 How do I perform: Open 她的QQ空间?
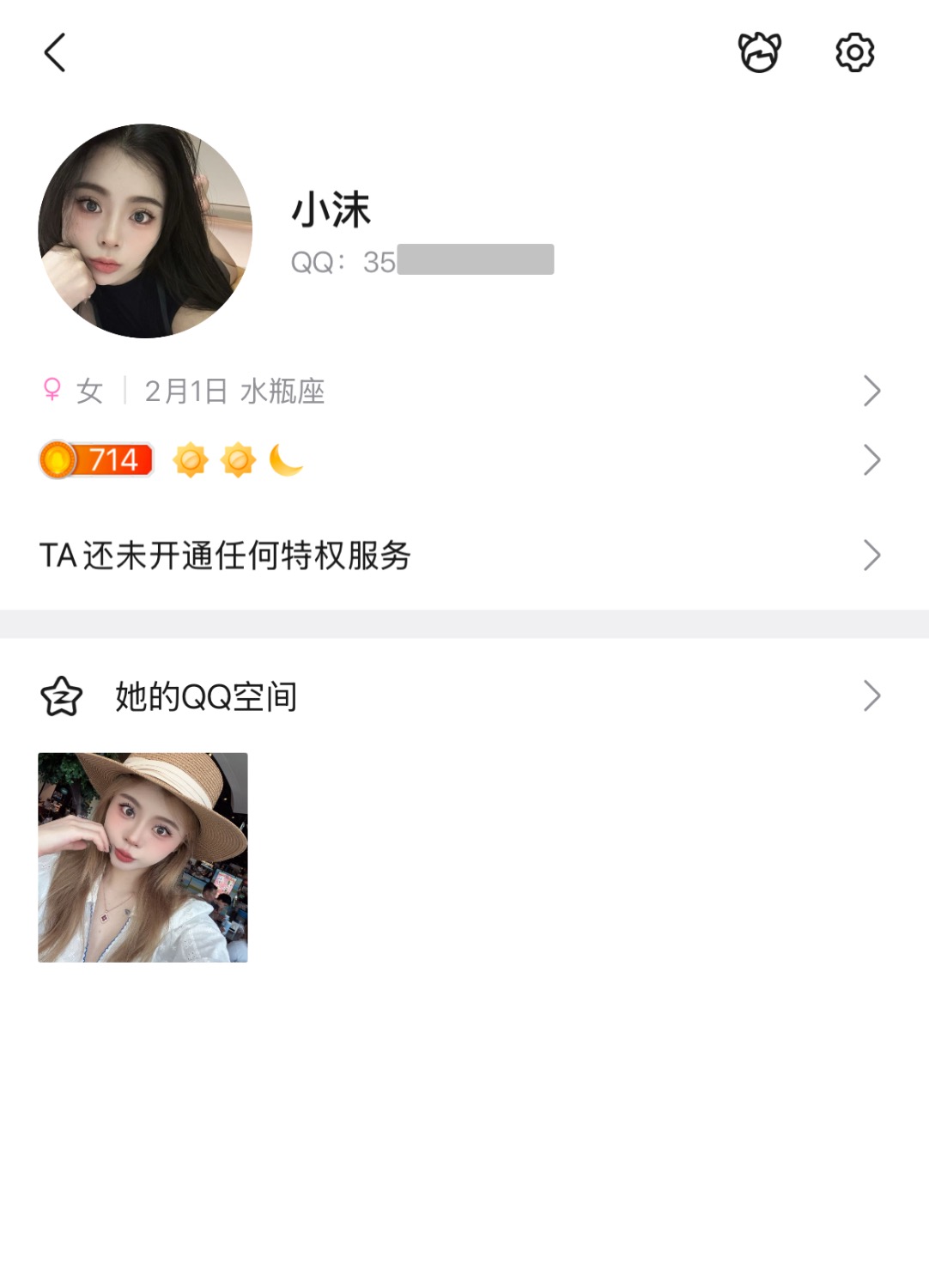pos(464,696)
